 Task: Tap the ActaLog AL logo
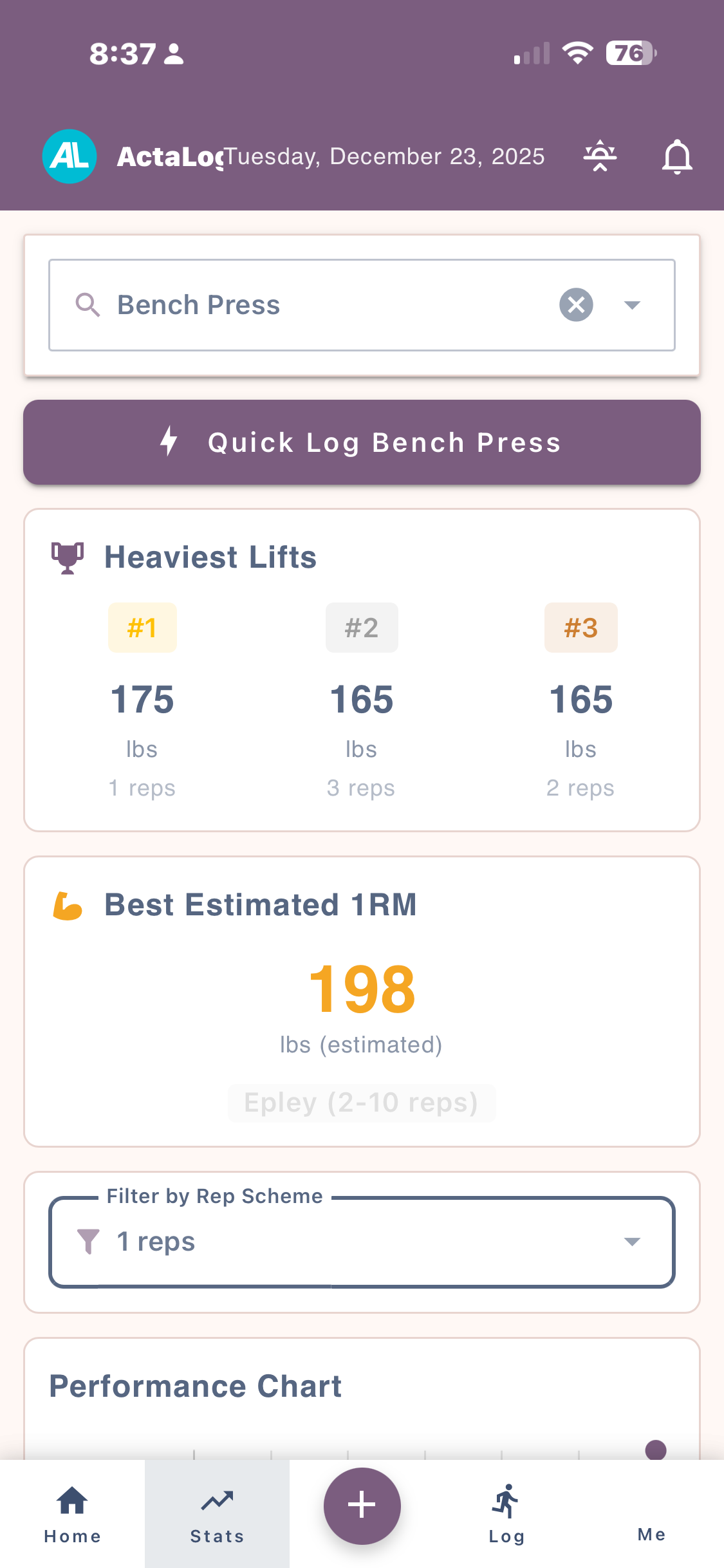tap(70, 156)
